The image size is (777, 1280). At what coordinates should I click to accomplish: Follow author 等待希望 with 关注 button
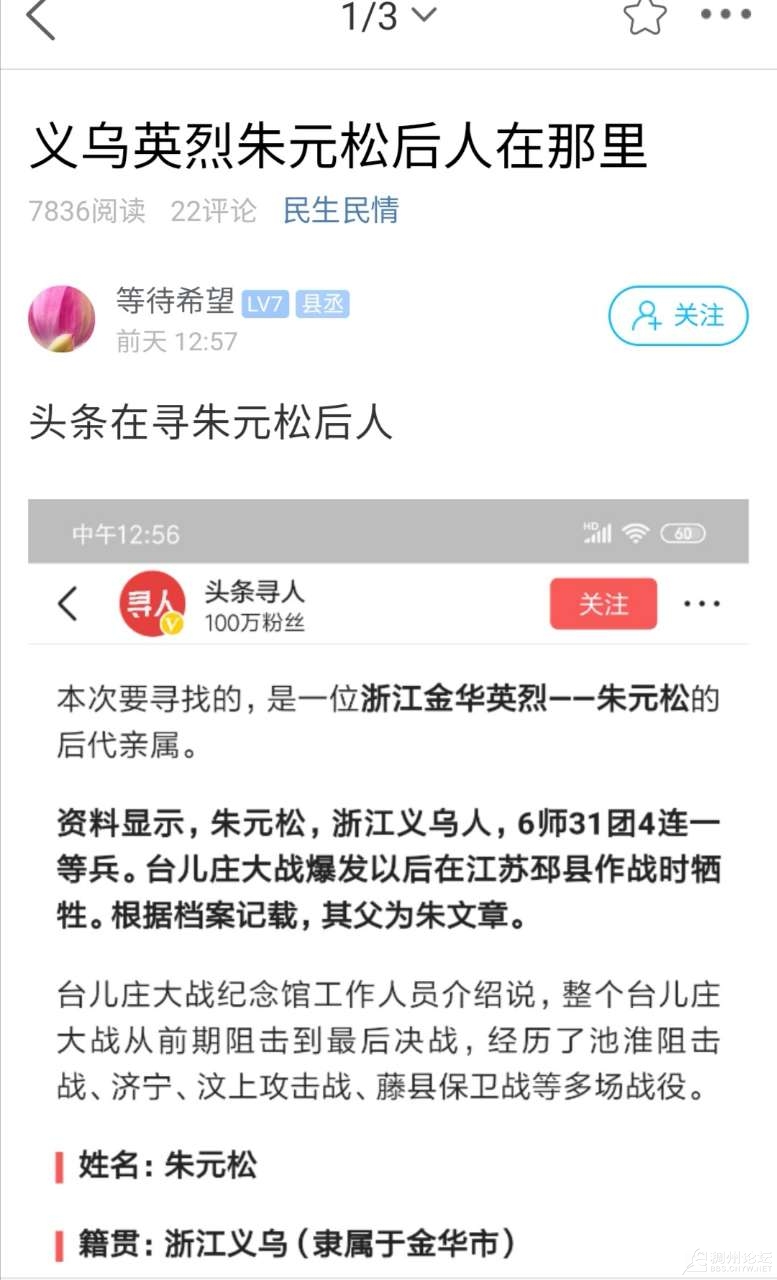coord(678,316)
